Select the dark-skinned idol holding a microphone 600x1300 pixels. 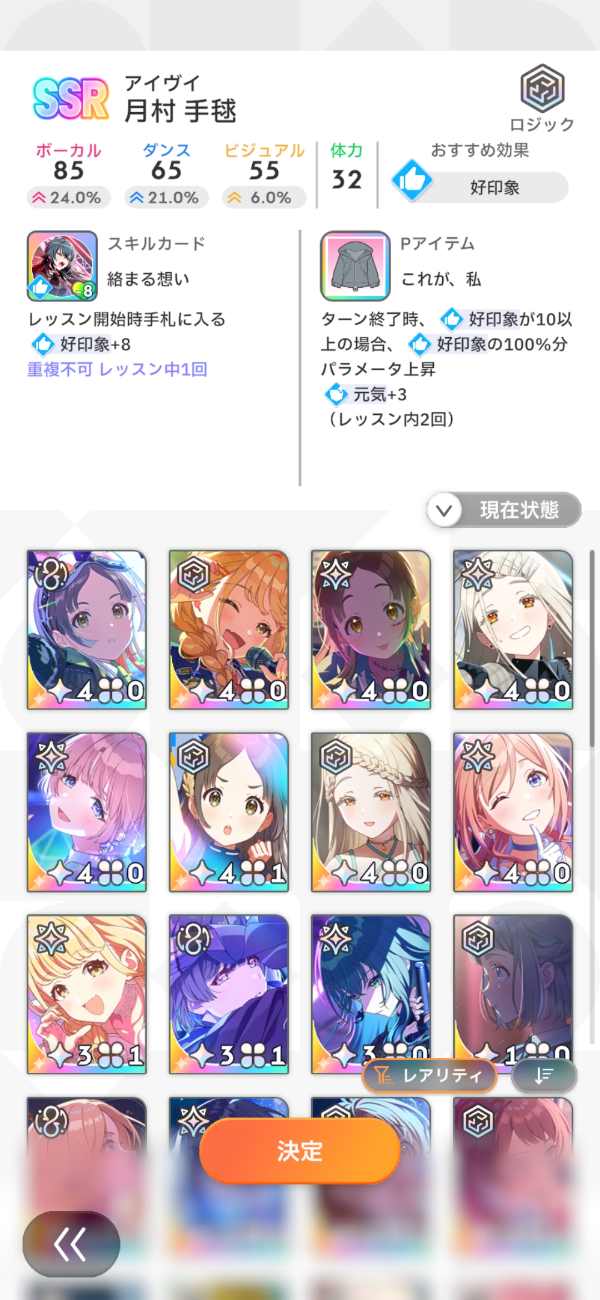click(x=371, y=629)
